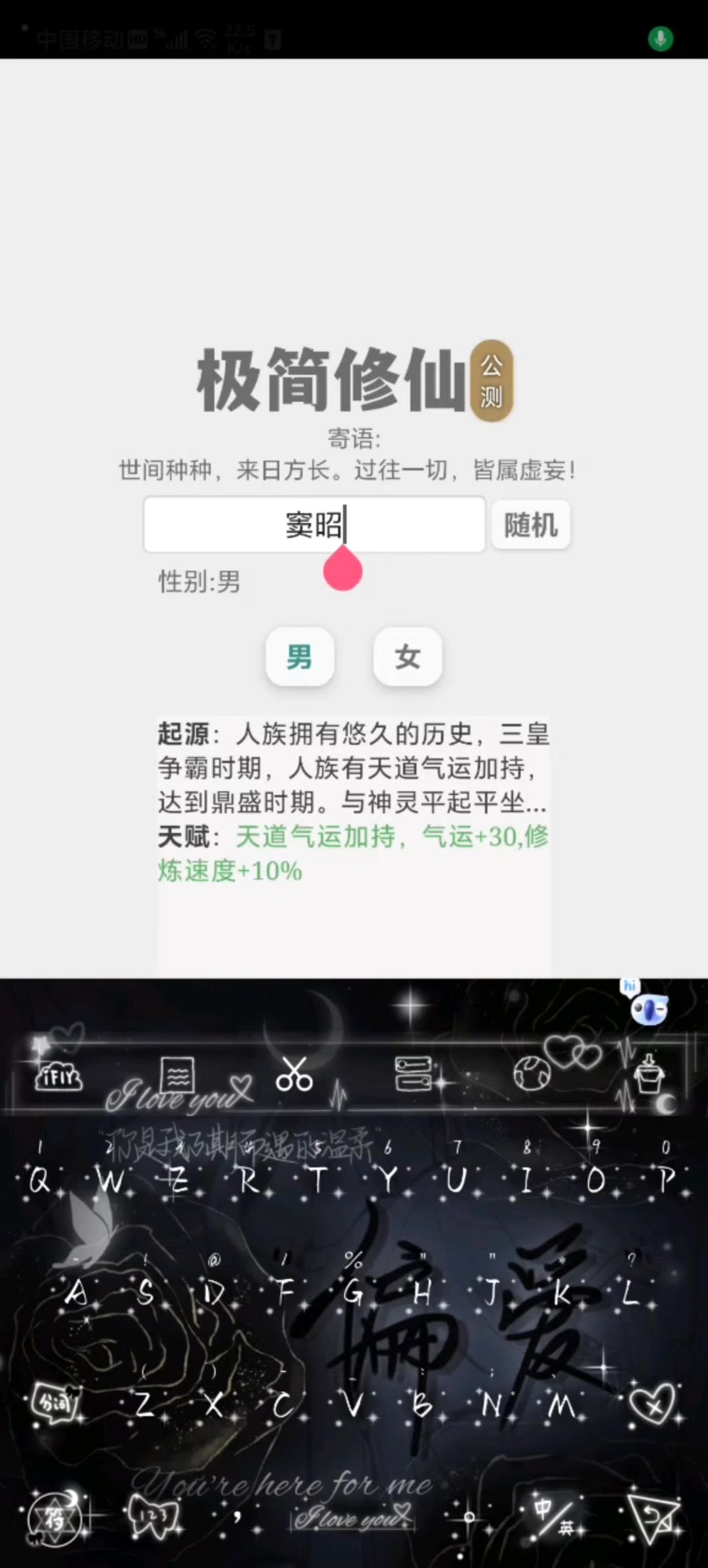
Task: Select female gender 女
Action: click(x=407, y=657)
